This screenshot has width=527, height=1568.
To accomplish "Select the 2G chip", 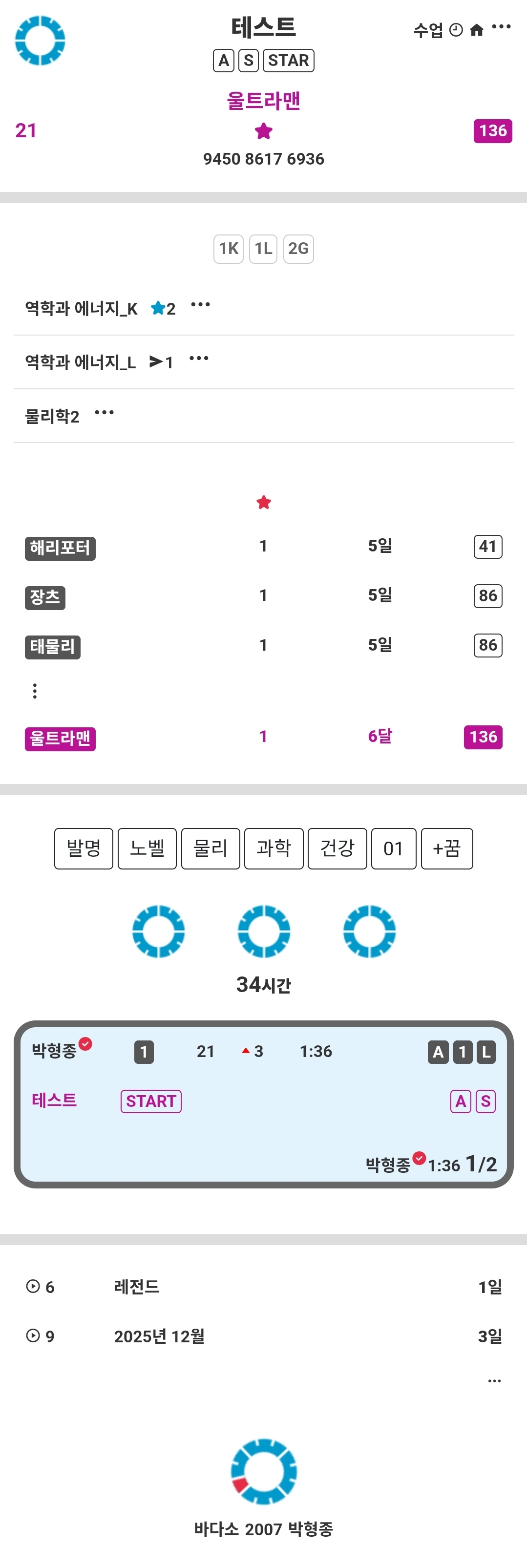I will 298,248.
